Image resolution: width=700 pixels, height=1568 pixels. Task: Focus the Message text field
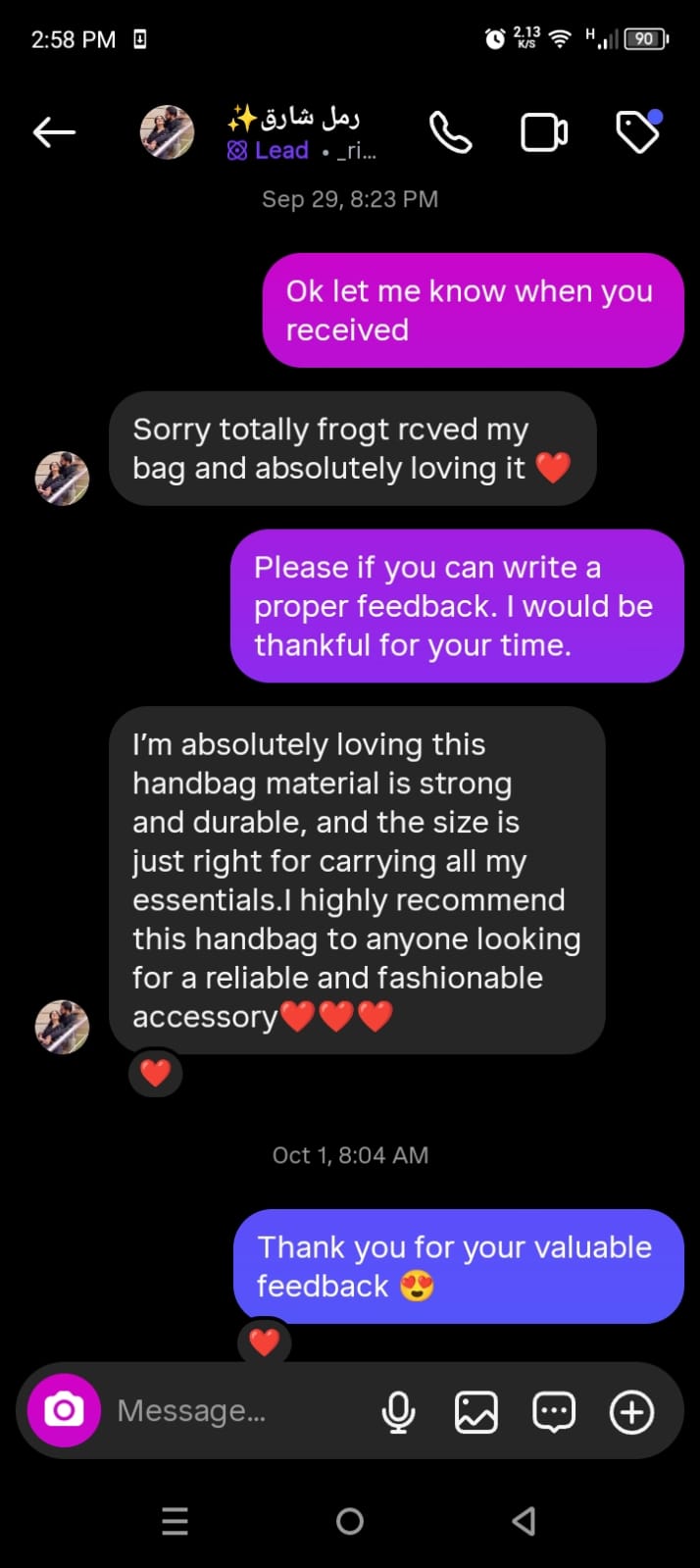[x=235, y=1411]
